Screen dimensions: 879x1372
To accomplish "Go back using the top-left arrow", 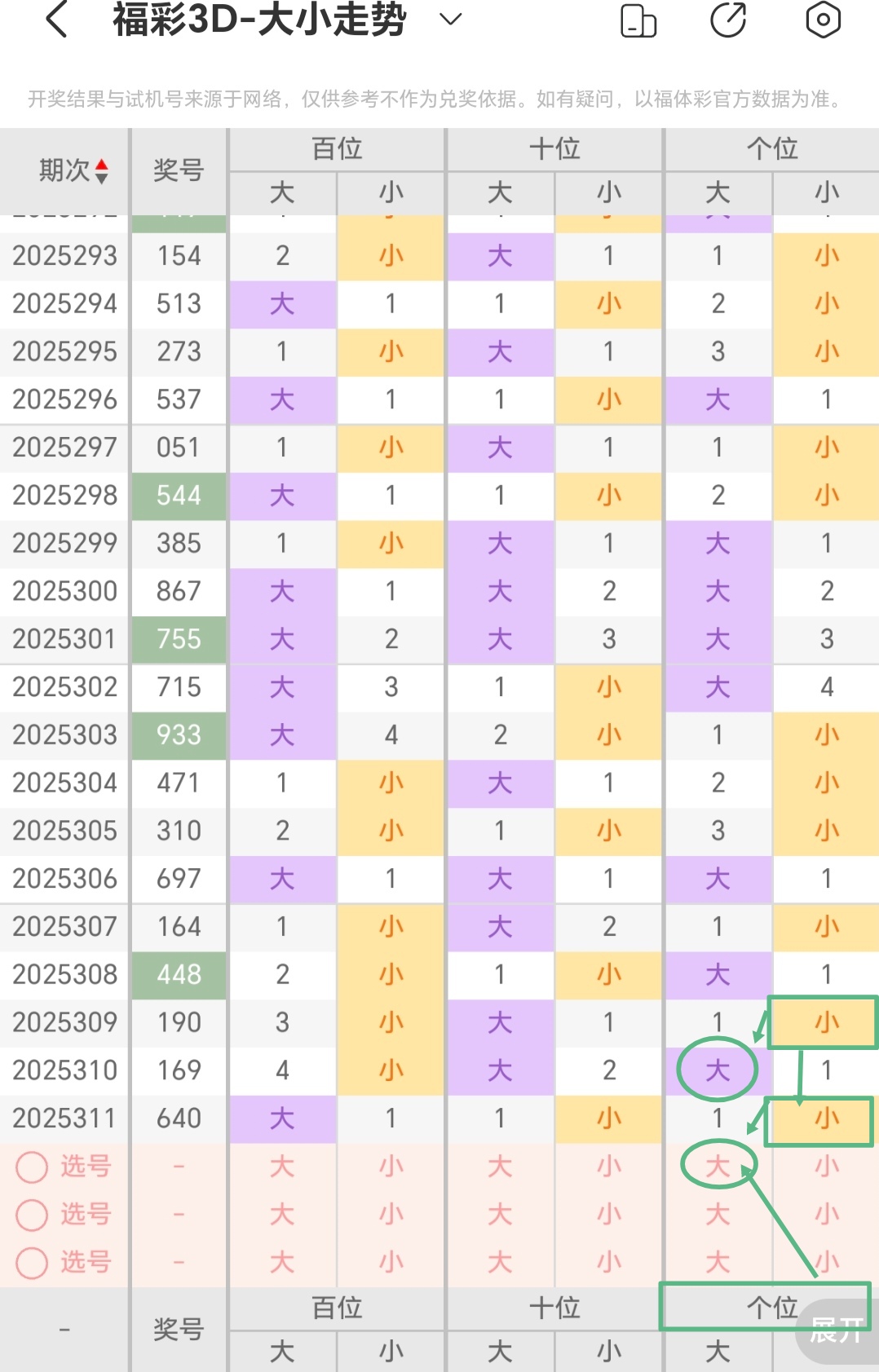I will click(x=56, y=20).
